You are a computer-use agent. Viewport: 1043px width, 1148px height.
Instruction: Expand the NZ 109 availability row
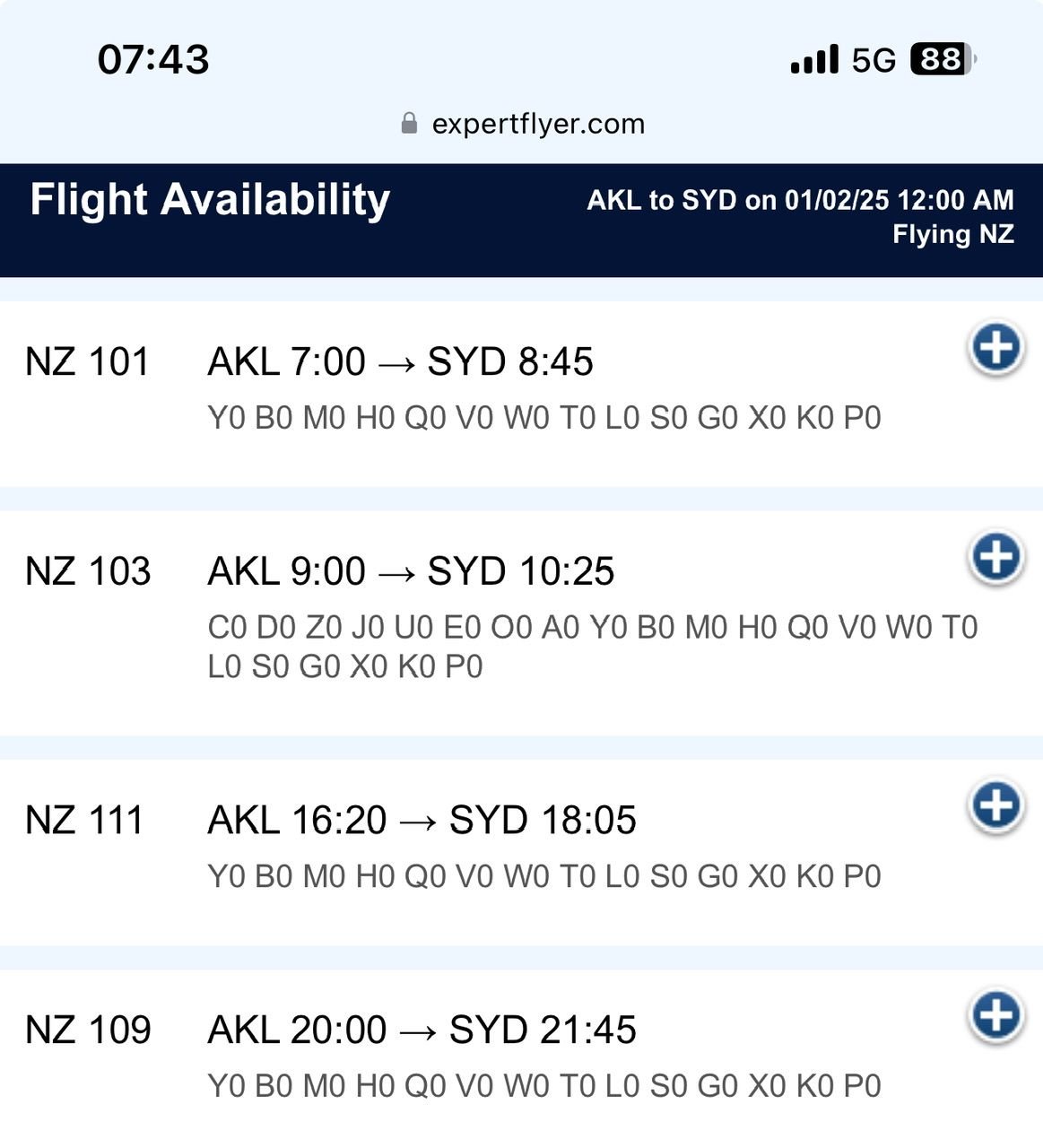coord(995,1016)
